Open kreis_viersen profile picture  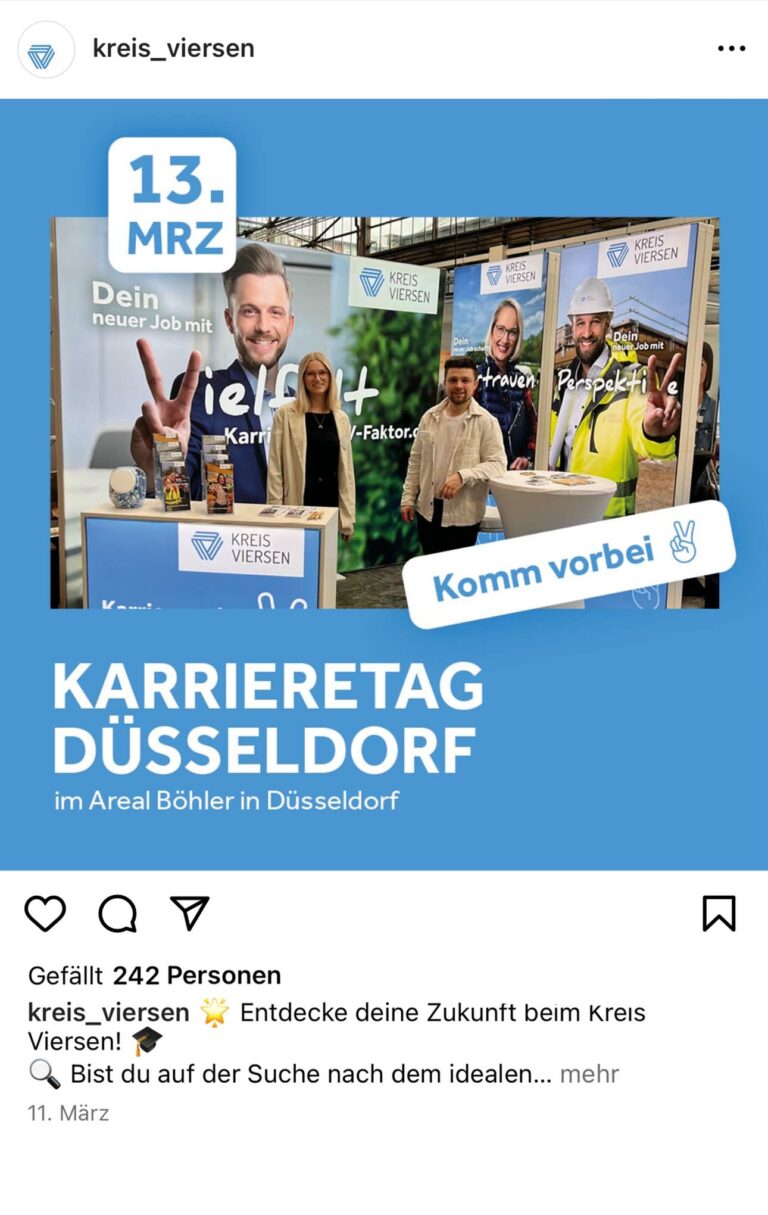click(45, 49)
